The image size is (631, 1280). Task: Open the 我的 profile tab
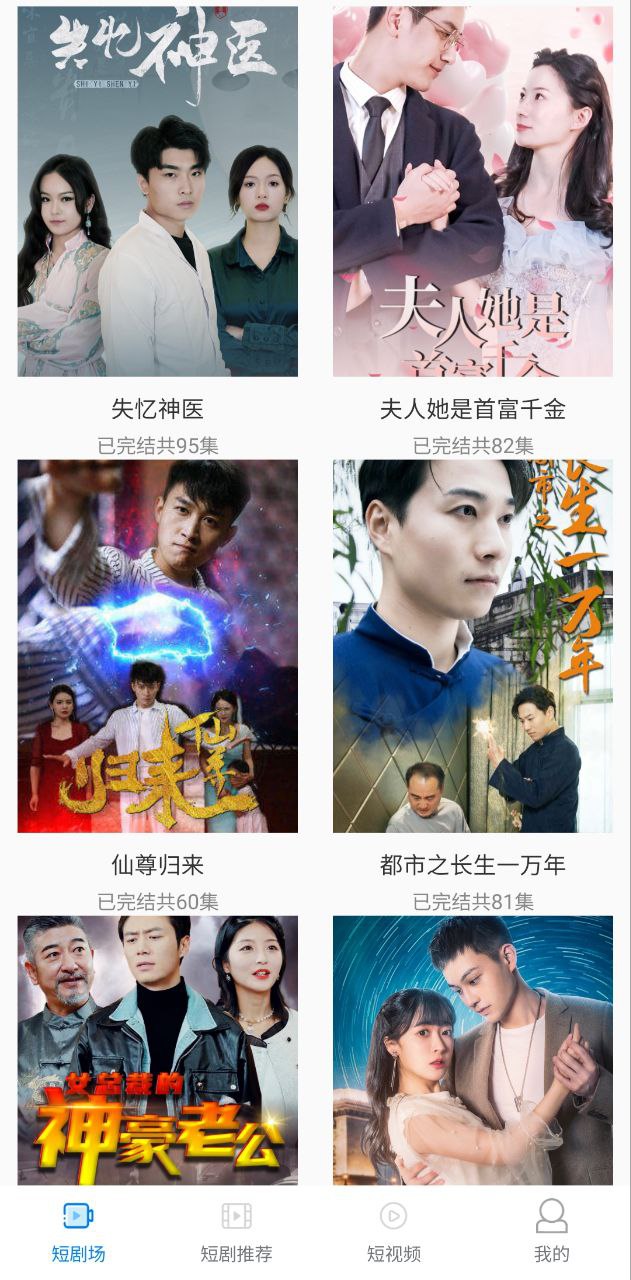pyautogui.click(x=551, y=1232)
